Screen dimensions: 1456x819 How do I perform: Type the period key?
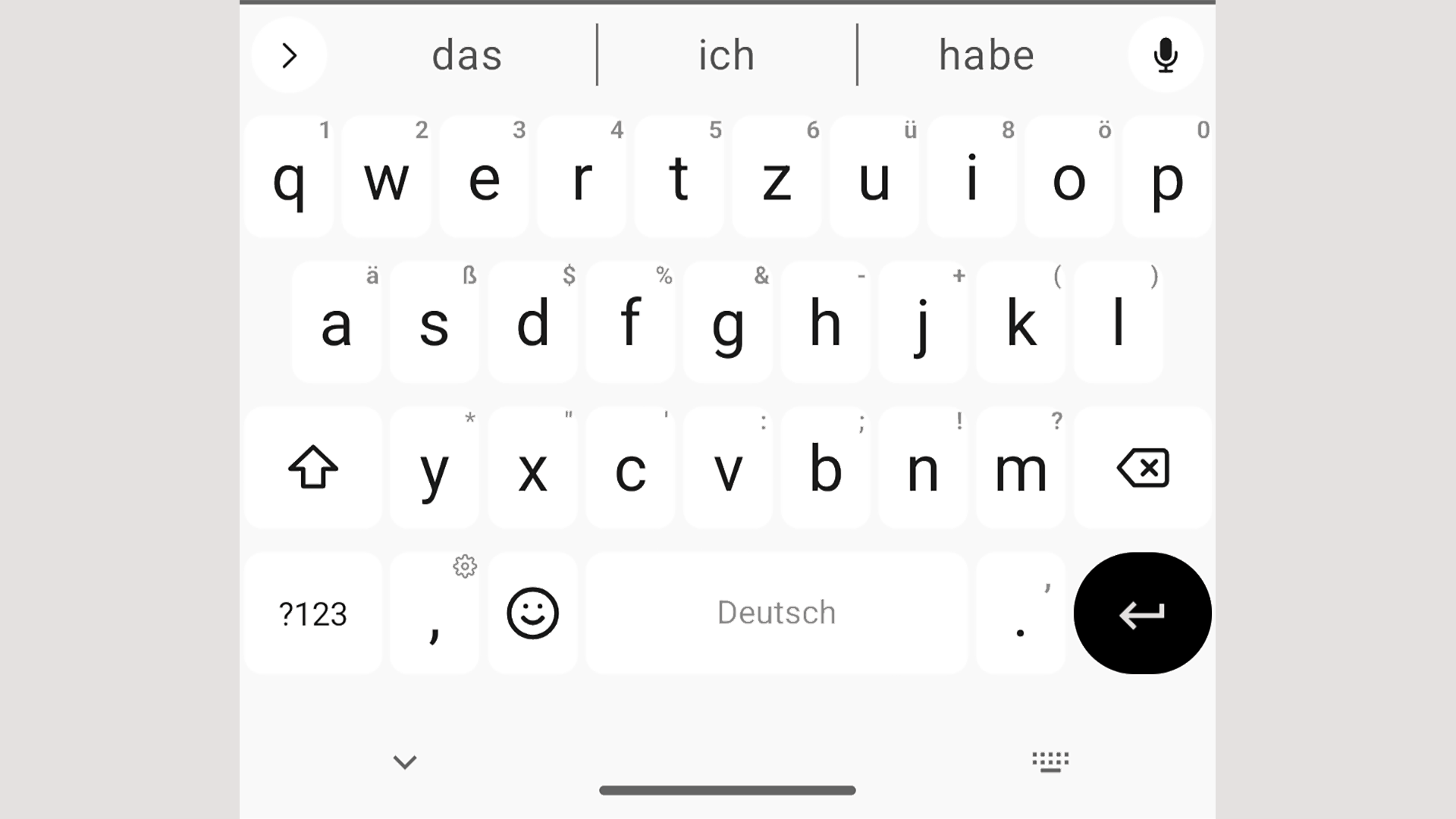point(1021,613)
